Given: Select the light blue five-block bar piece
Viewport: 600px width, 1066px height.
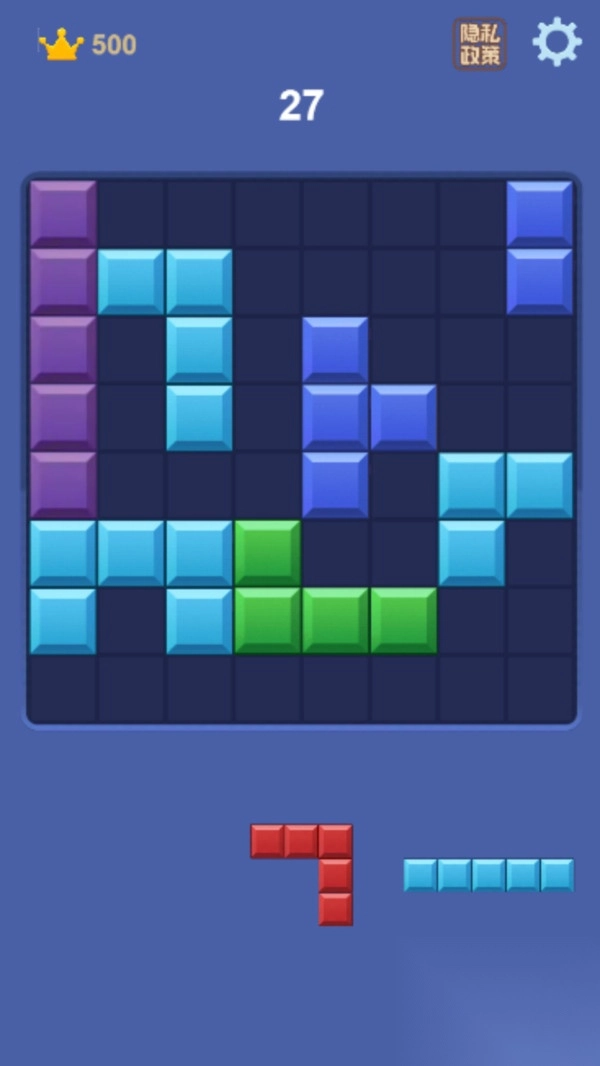Looking at the screenshot, I should click(489, 875).
